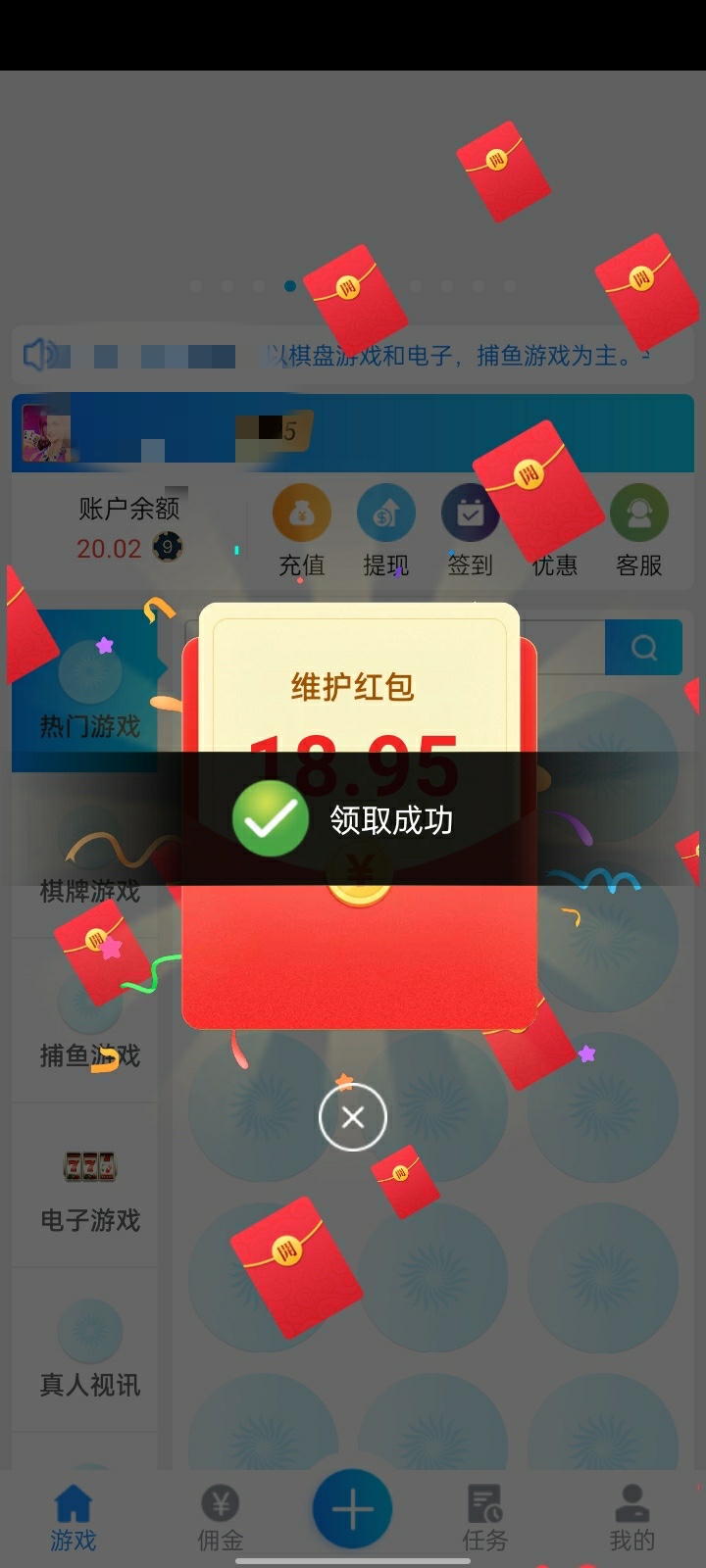Tap the center plus button
Viewport: 706px width, 1568px height.
(x=352, y=1510)
